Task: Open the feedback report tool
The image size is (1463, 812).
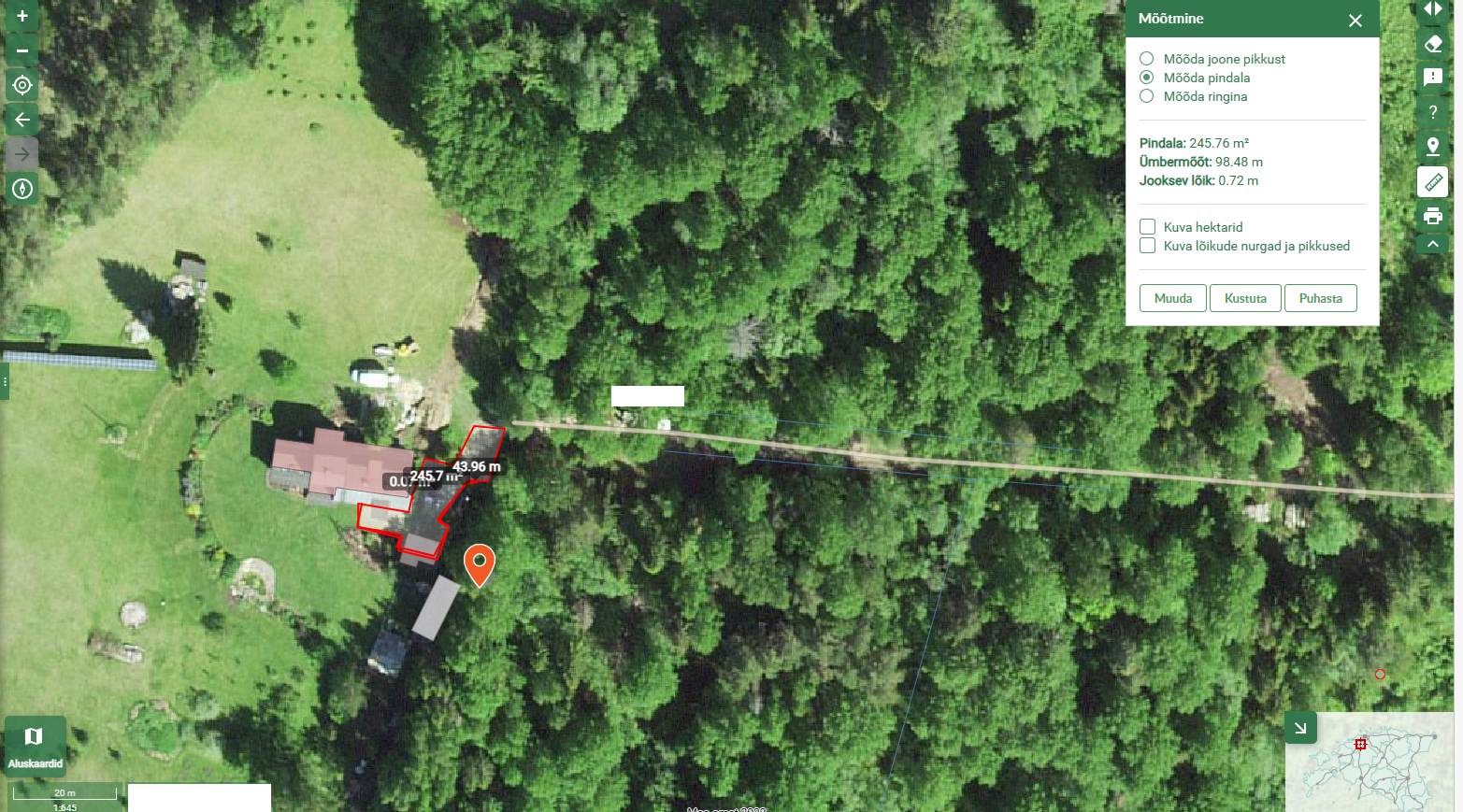Action: [1432, 78]
